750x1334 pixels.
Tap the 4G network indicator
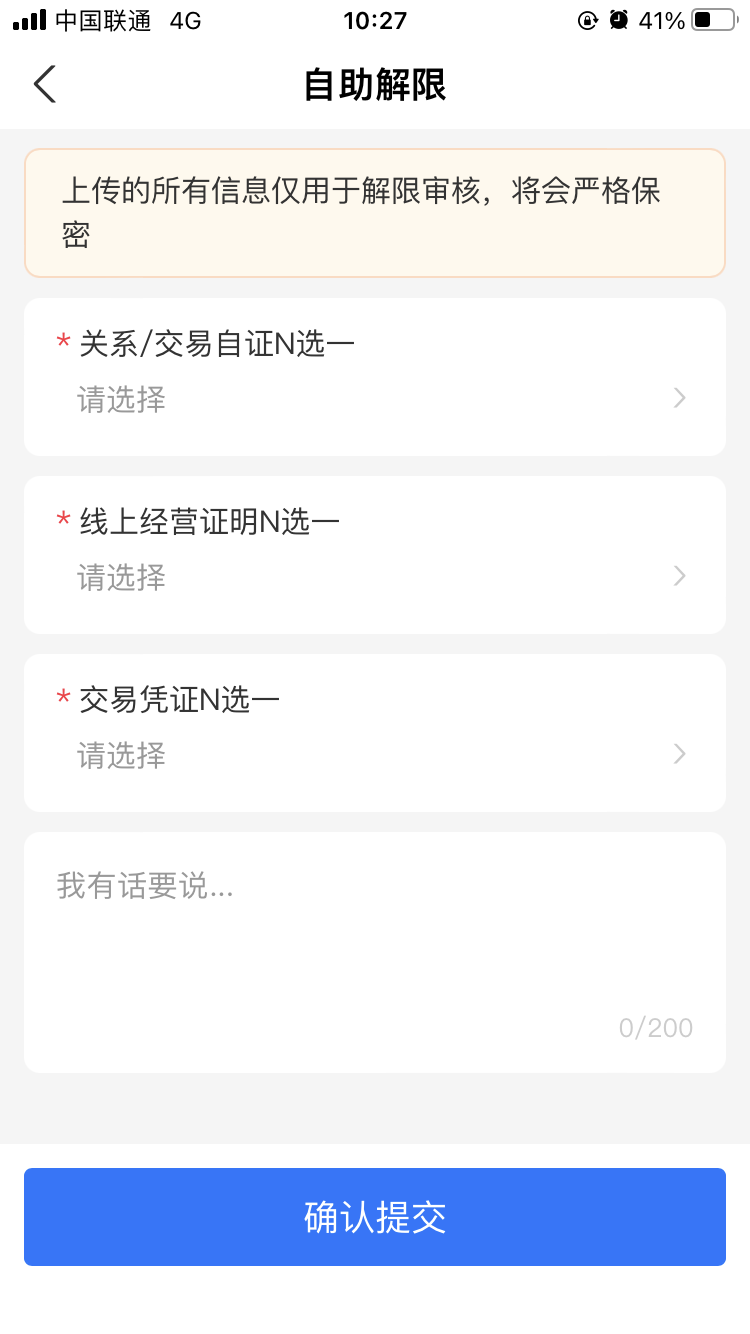click(185, 18)
